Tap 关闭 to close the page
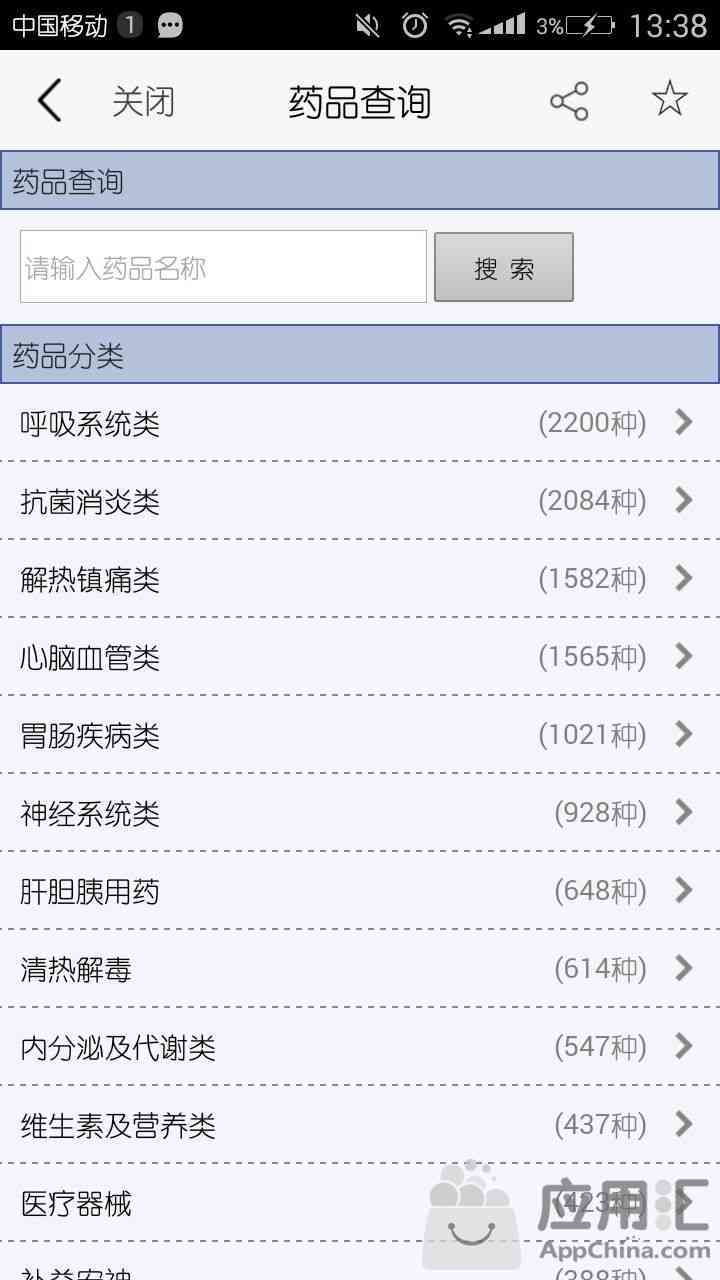720x1280 pixels. coord(143,101)
